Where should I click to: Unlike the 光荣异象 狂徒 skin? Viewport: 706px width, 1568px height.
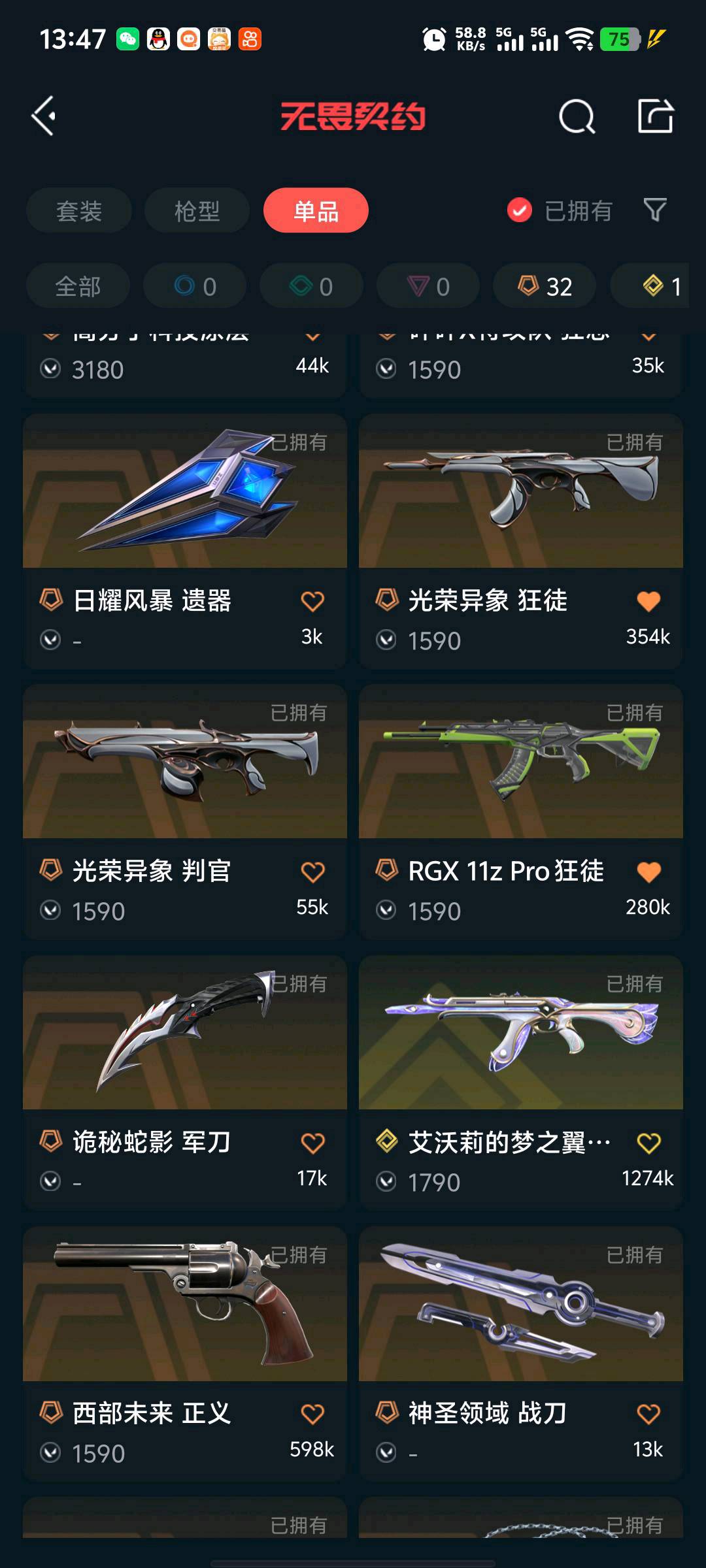click(648, 601)
